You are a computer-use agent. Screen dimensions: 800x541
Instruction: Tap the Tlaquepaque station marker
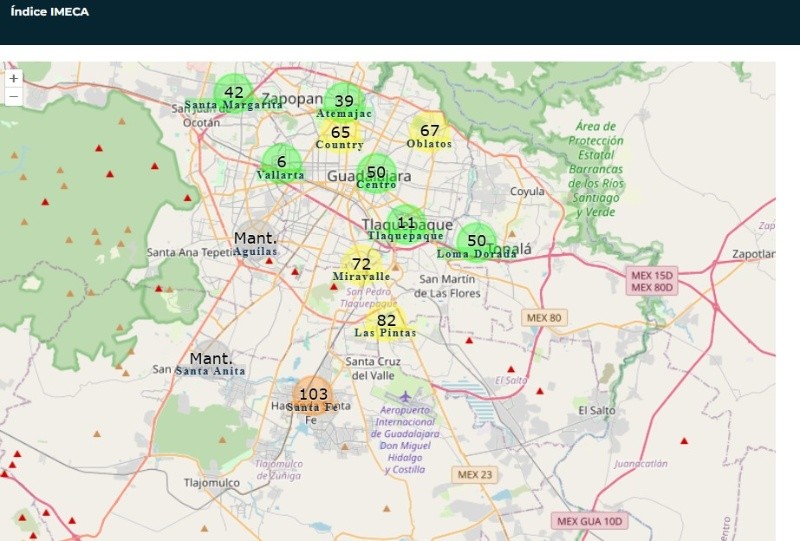(x=406, y=225)
